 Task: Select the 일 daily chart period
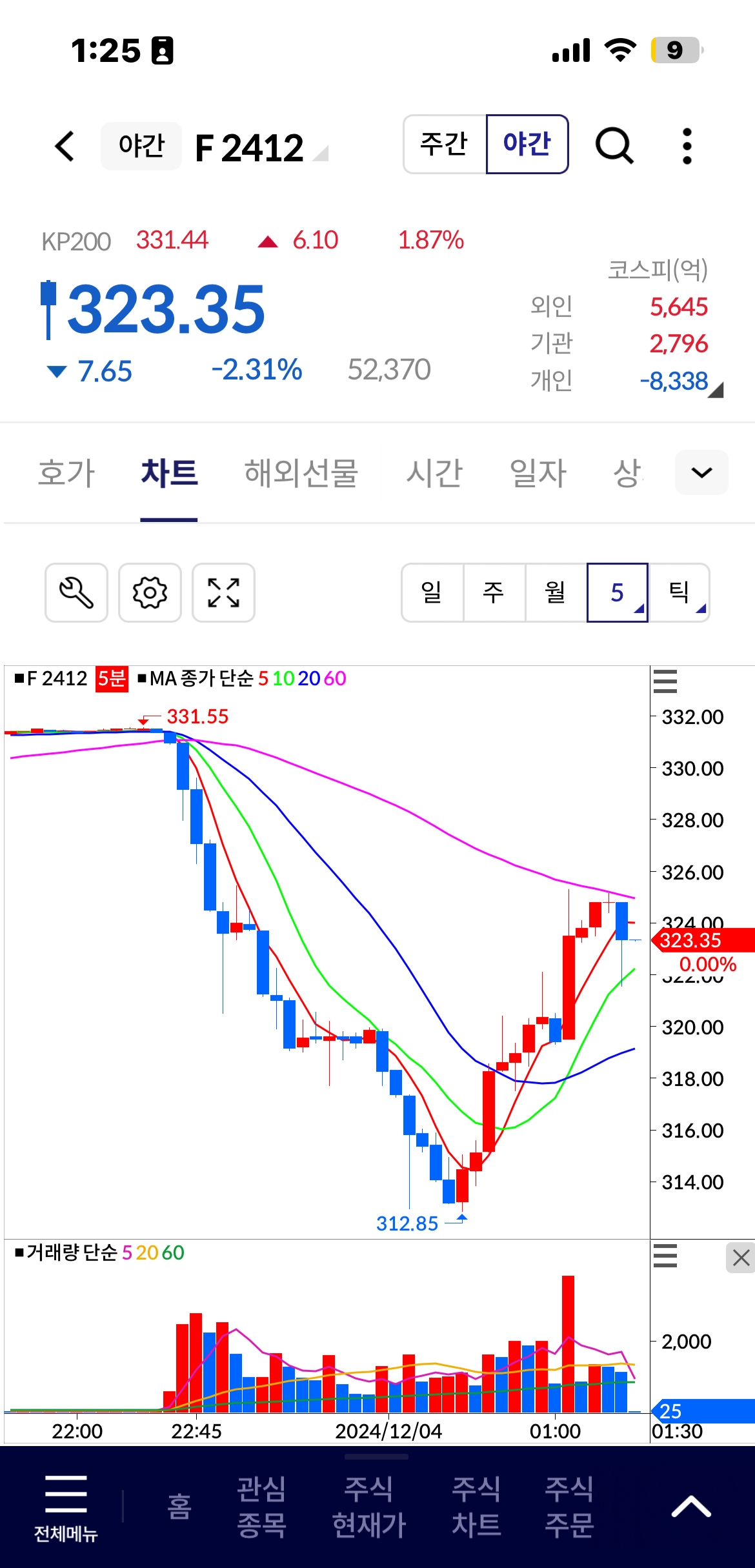[x=432, y=592]
